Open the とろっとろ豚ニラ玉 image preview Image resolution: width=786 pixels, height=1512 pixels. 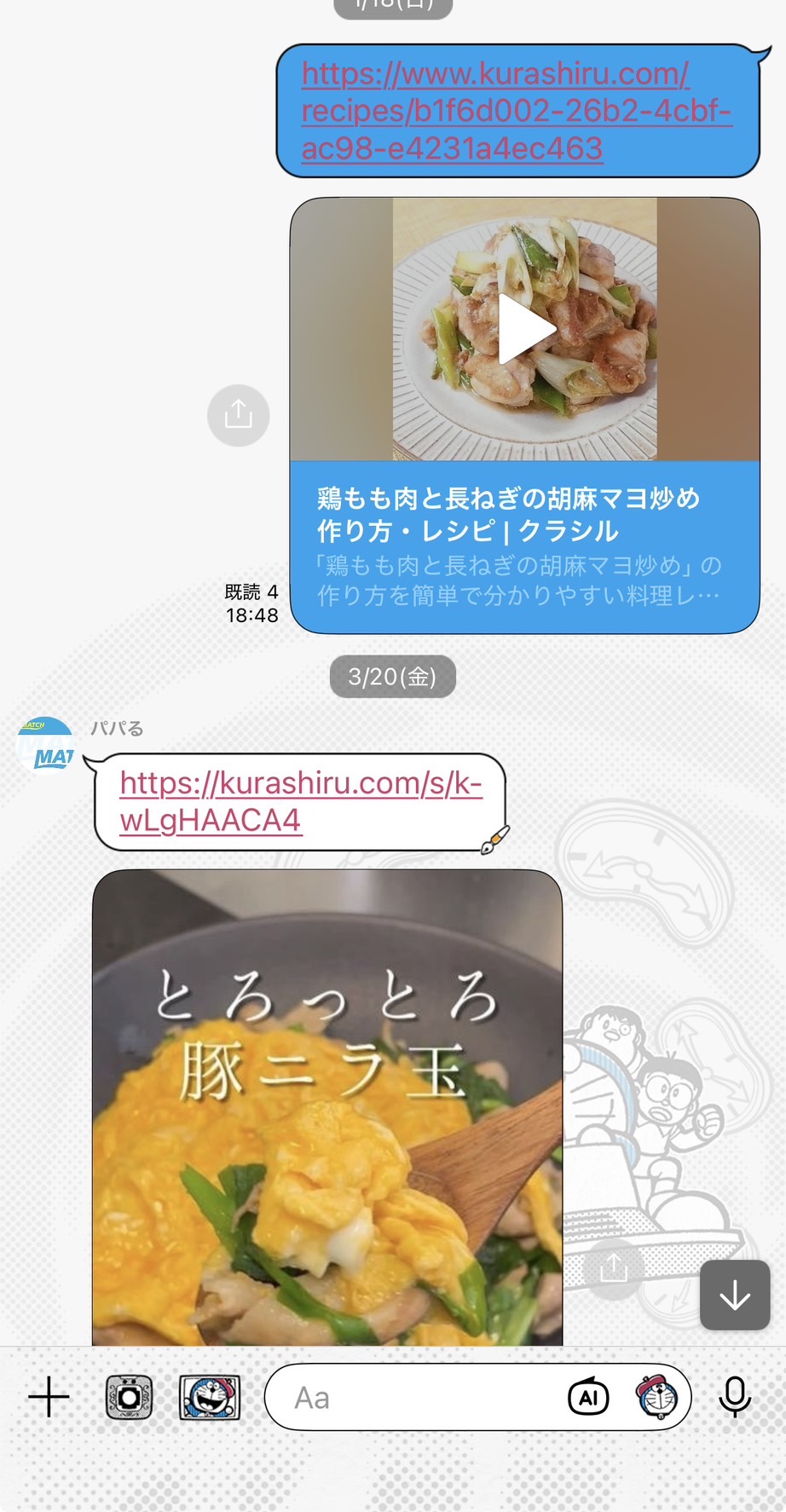click(x=327, y=1108)
